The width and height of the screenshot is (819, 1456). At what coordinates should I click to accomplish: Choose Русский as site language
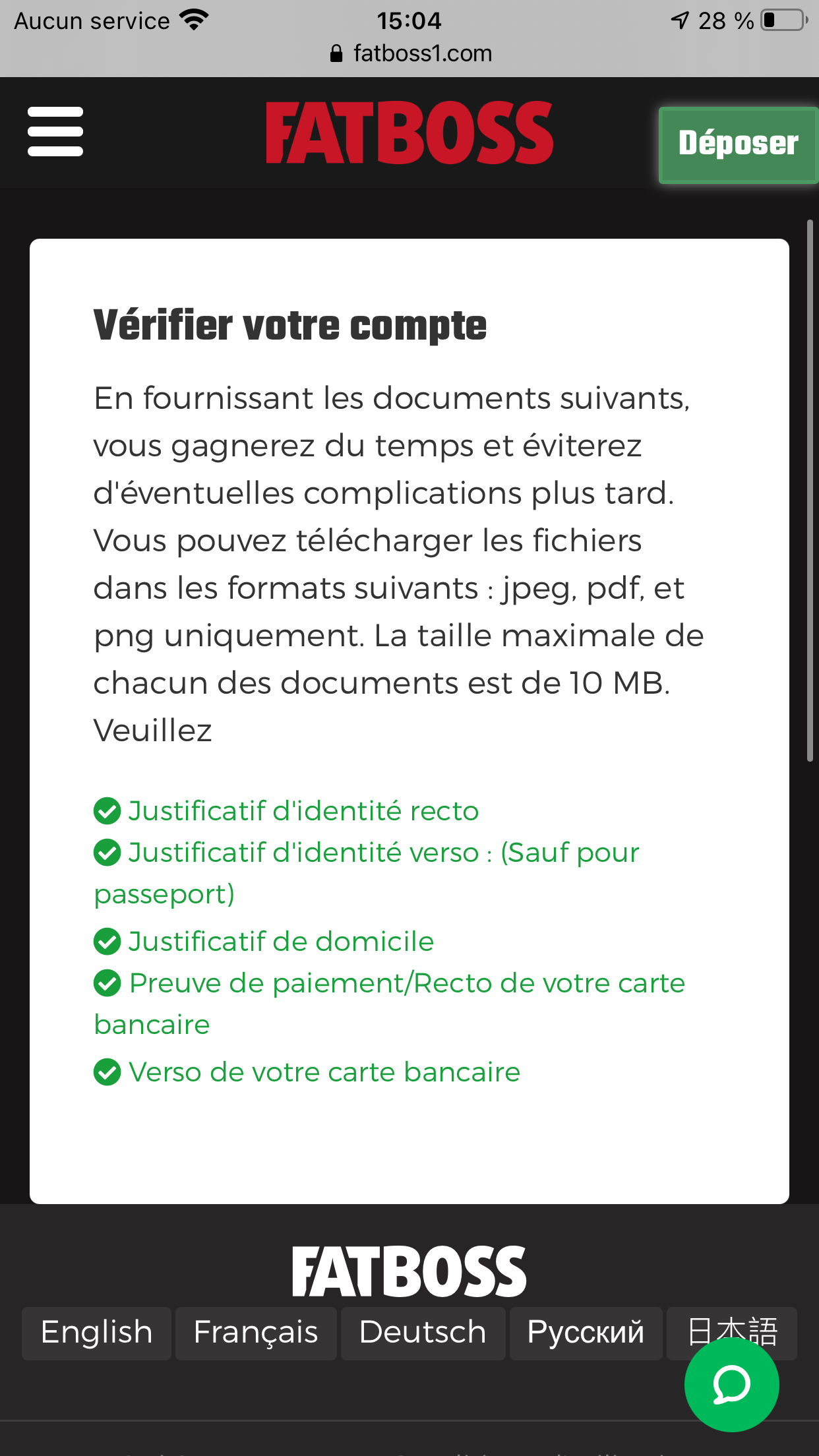[x=586, y=1333]
